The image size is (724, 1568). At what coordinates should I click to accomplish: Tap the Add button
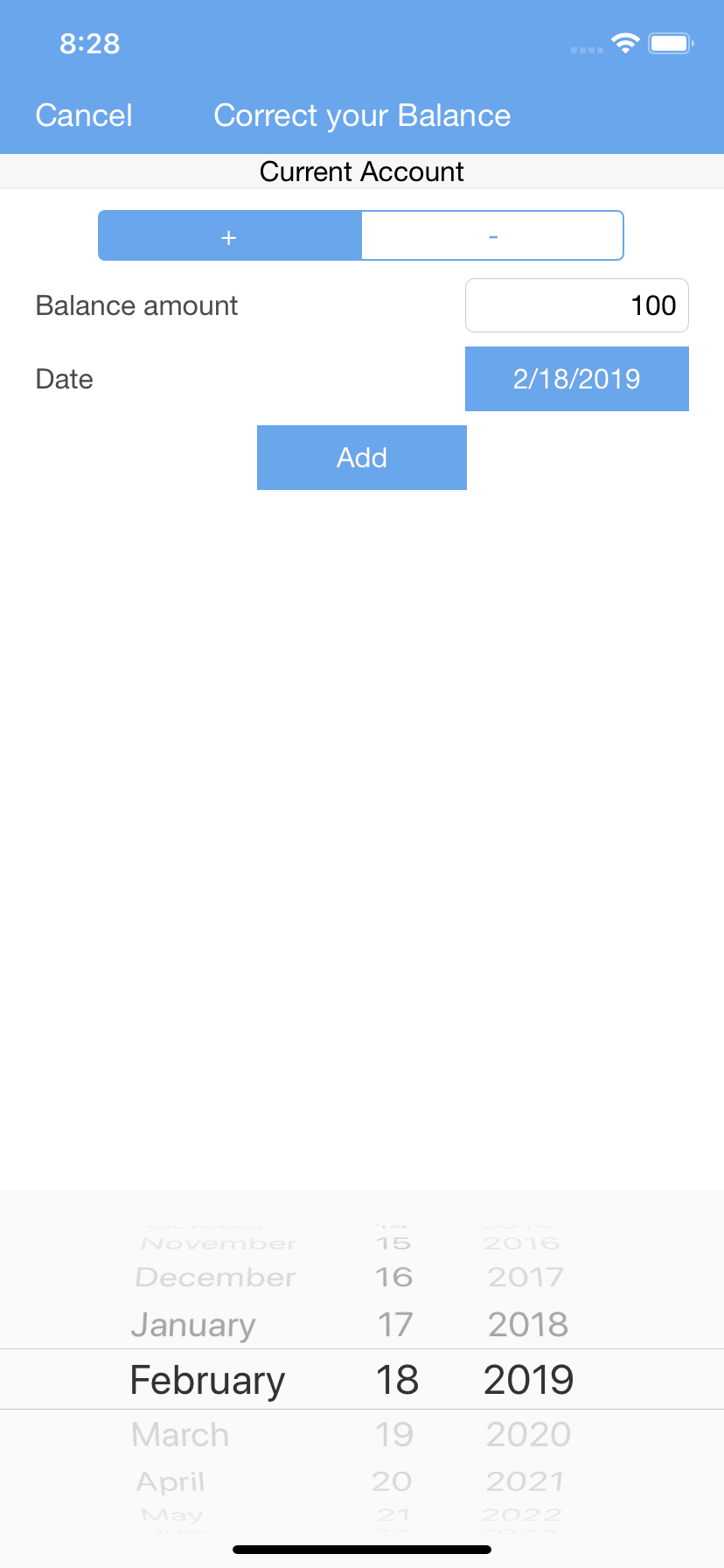(x=362, y=458)
